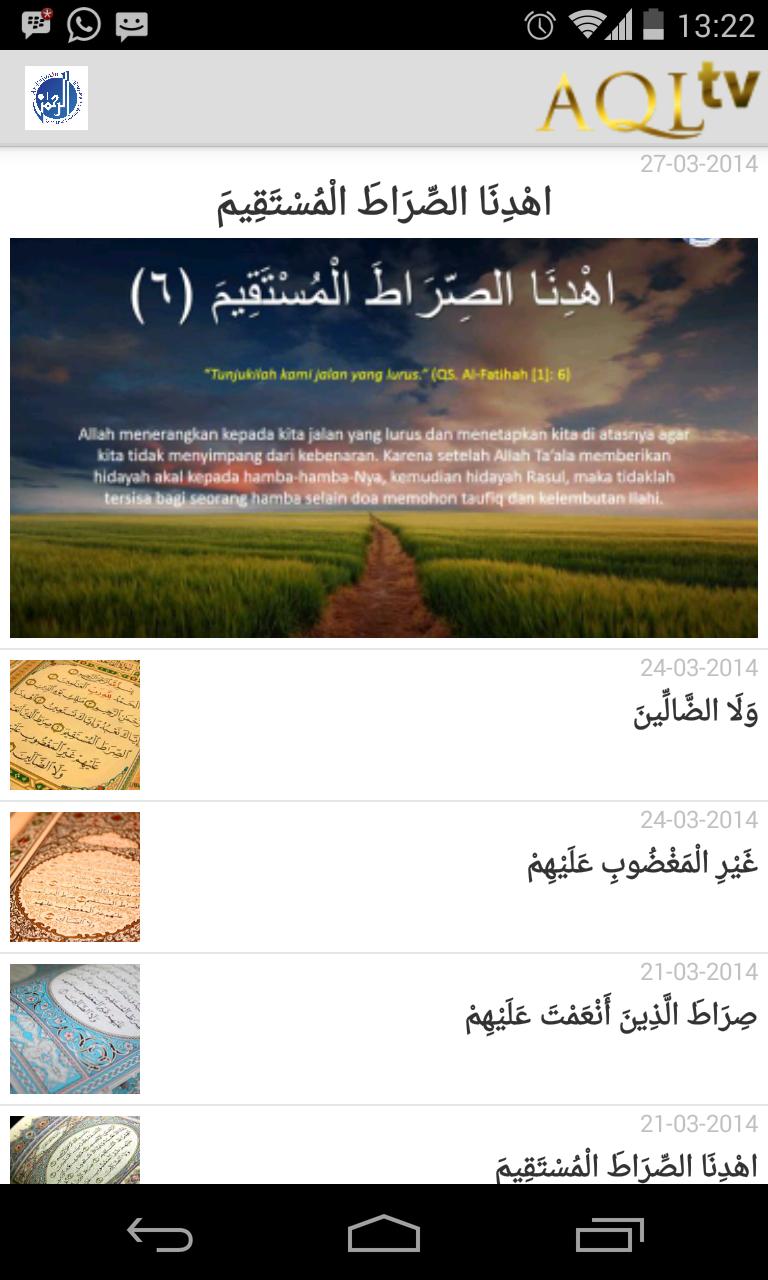Open the app's circular logo in the header
Image resolution: width=768 pixels, height=1280 pixels.
coord(55,98)
